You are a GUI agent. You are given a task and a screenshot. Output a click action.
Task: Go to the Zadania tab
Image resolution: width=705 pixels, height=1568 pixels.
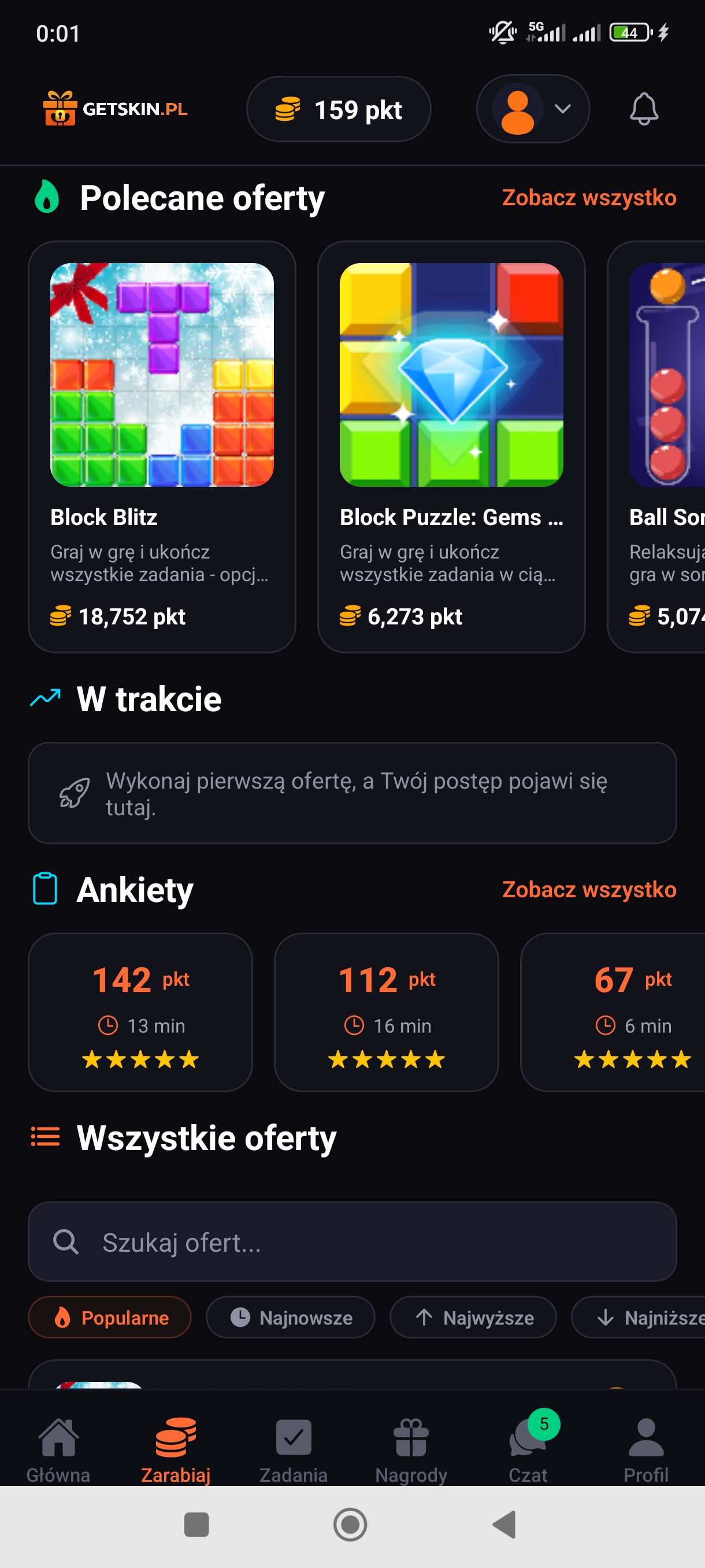[x=293, y=1449]
